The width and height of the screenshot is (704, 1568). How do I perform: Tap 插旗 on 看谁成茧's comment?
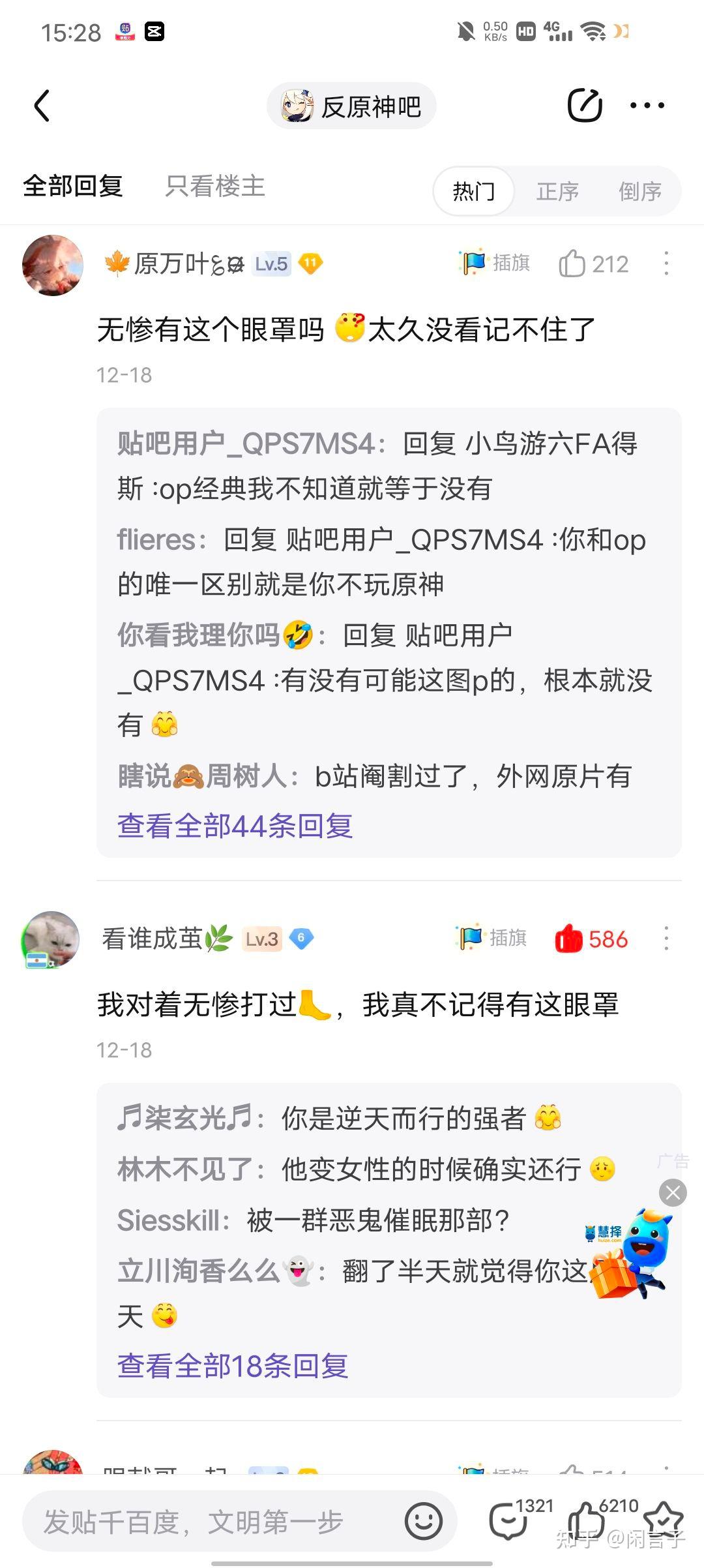click(x=491, y=938)
